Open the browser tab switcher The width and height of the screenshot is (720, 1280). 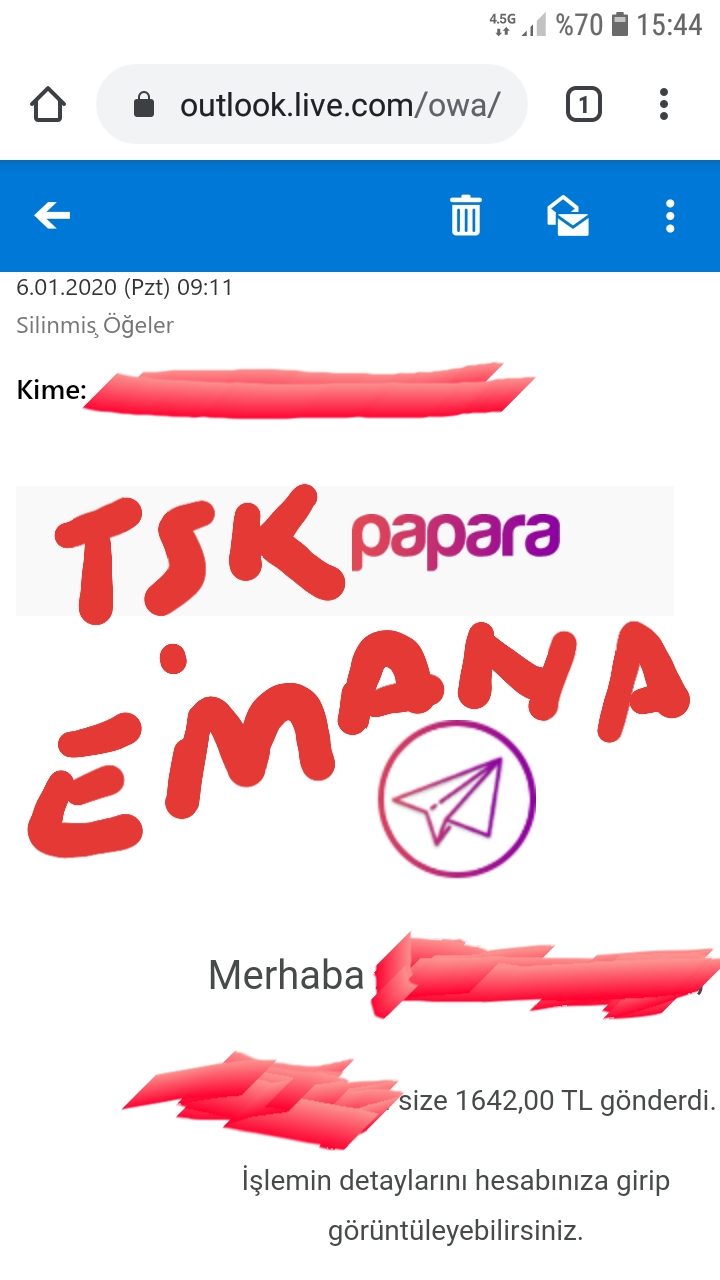[x=584, y=104]
